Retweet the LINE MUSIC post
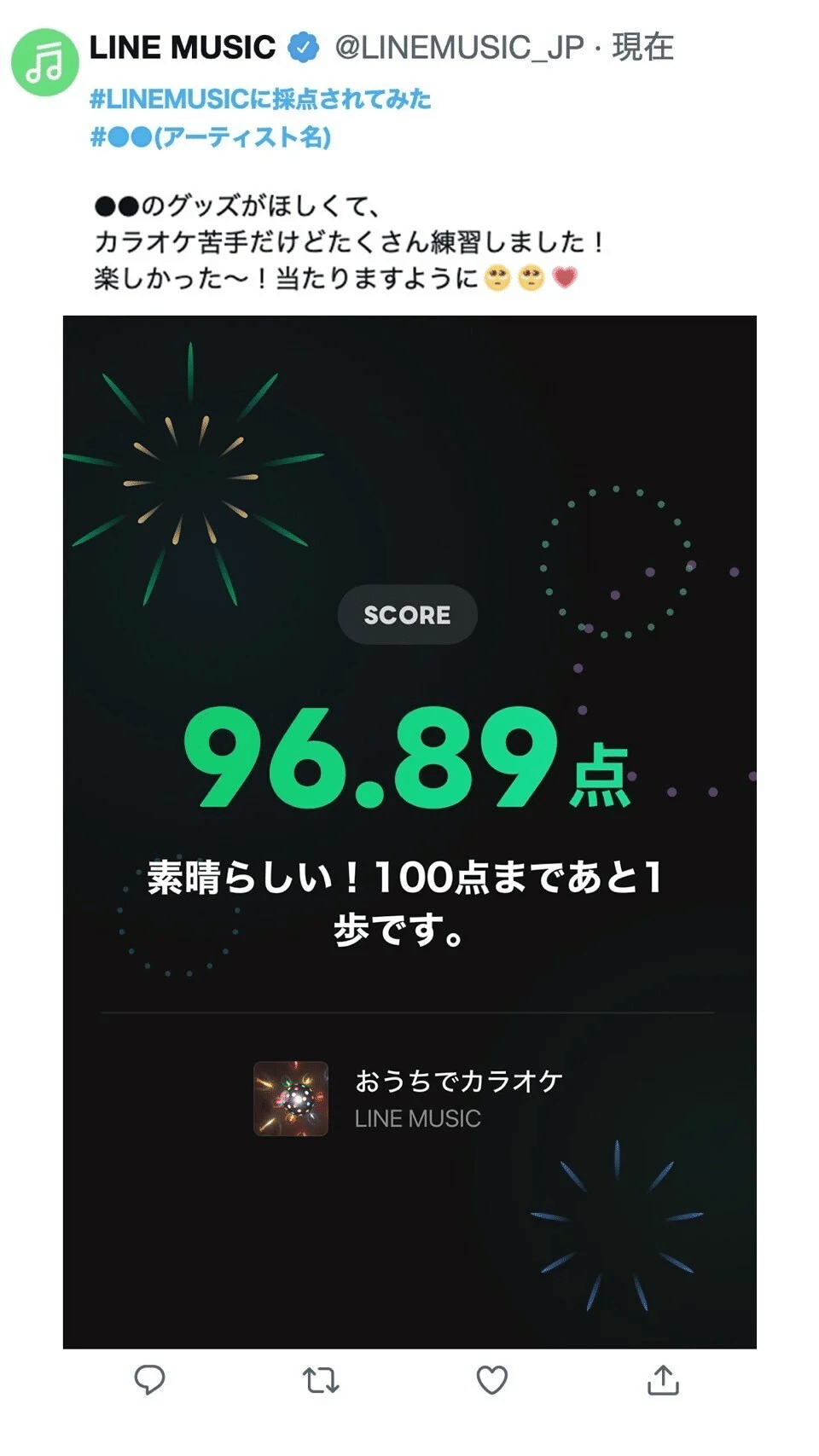This screenshot has width=819, height=1456. coord(321,1379)
